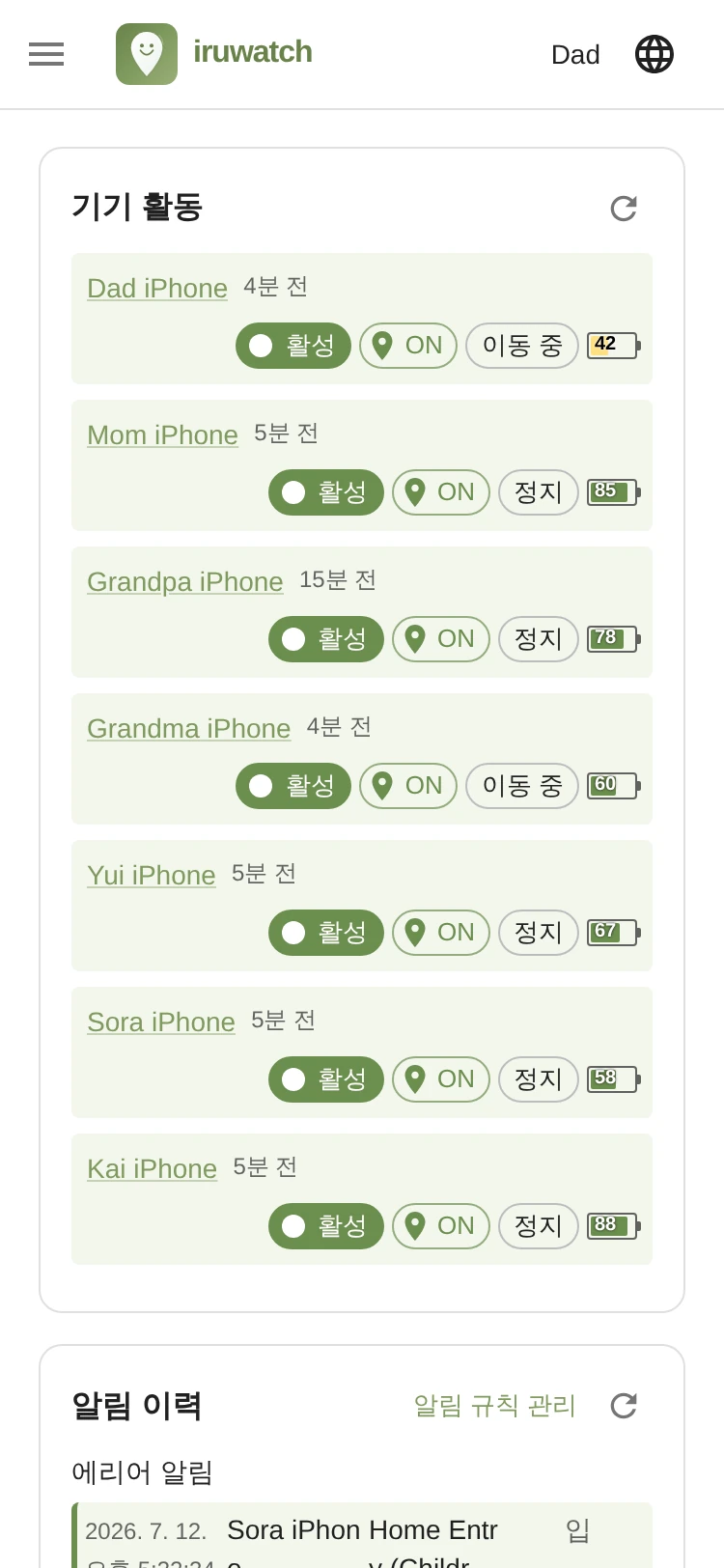Open 알림 규칙 관리 link
The width and height of the screenshot is (724, 1568).
pos(494,1405)
